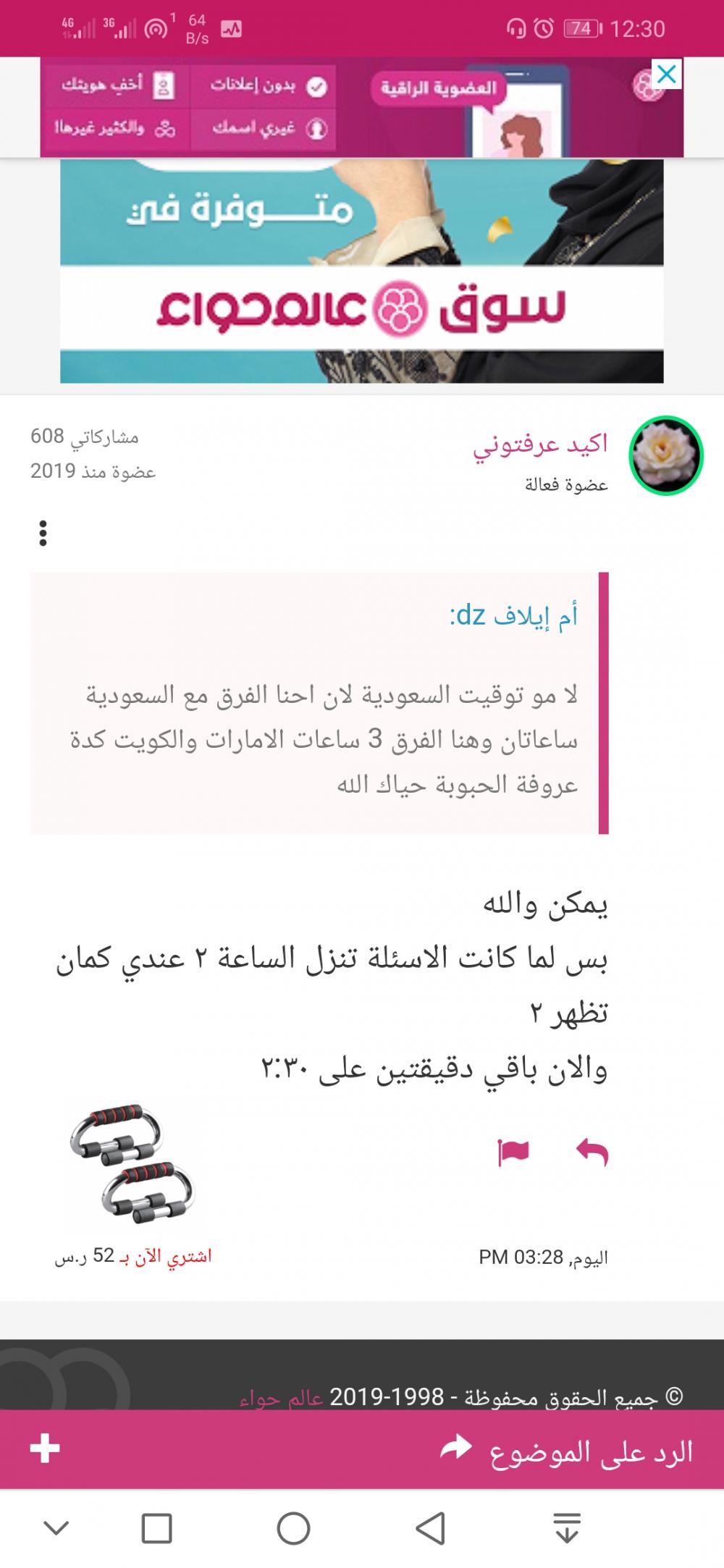724x1568 pixels.
Task: Close the top premium membership ad banner
Action: (666, 74)
